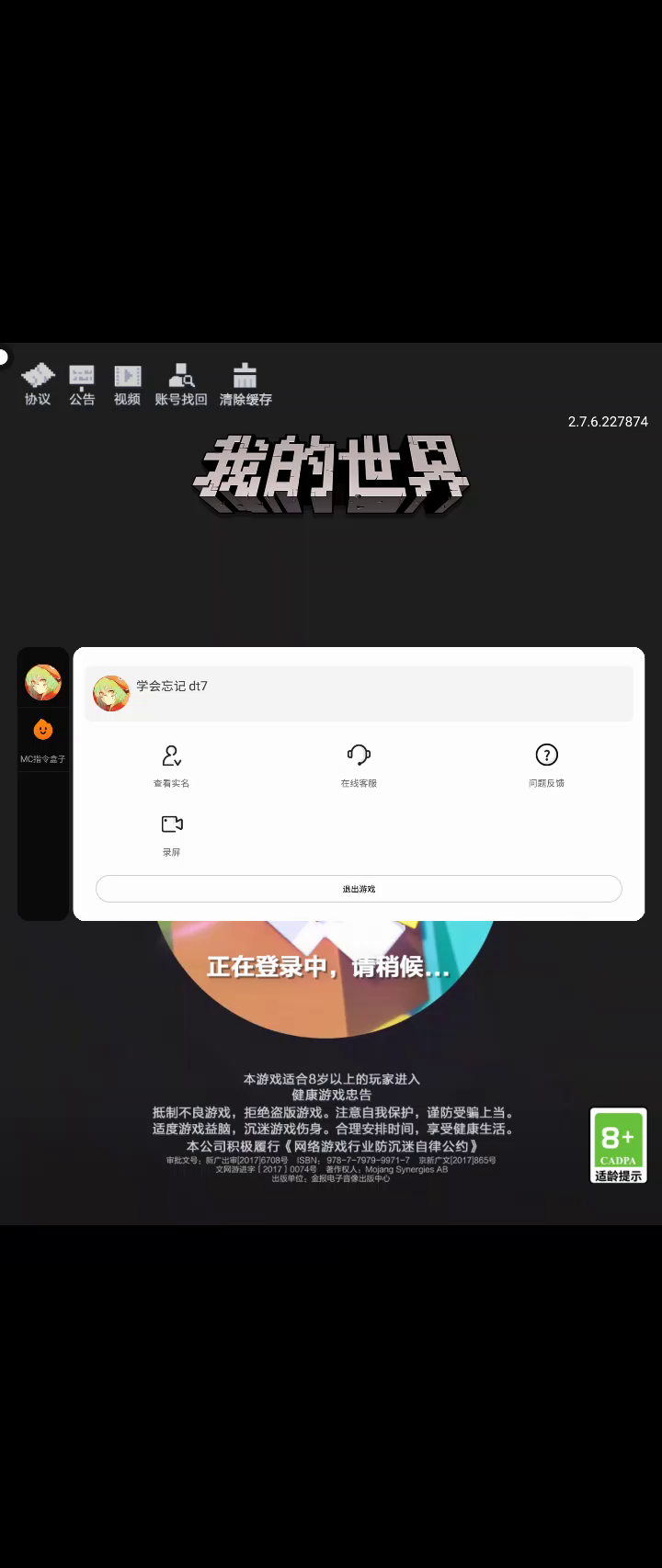Open 查看实名 real-name verification
The image size is (662, 1568).
(171, 766)
